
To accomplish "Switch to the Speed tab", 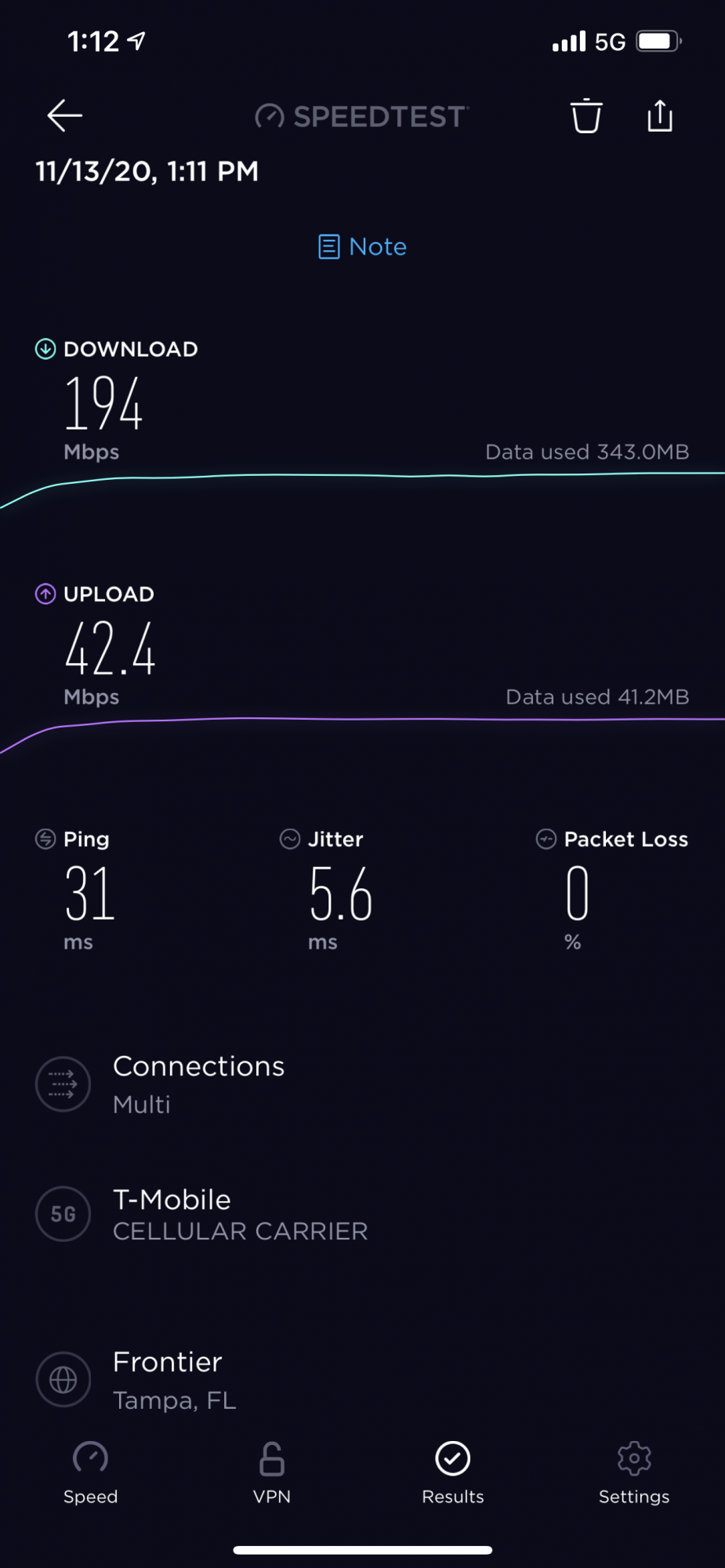I will tap(90, 1472).
